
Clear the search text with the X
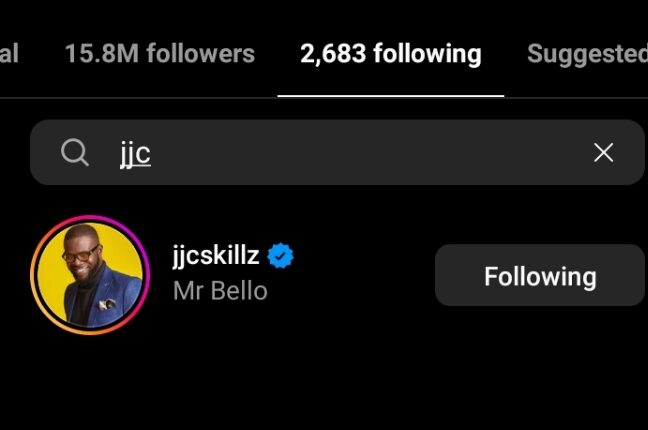(603, 153)
